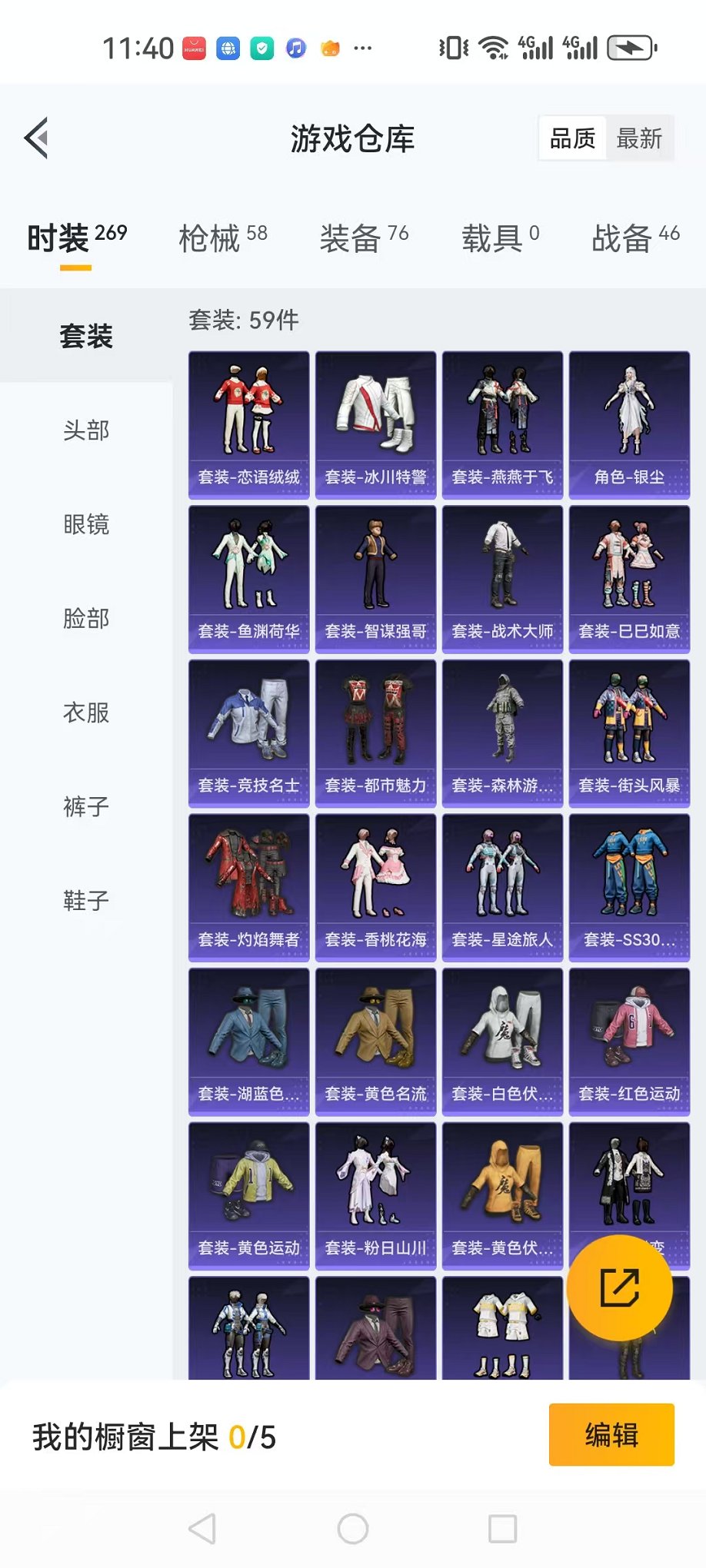
Task: Select the 头部 category in sidebar
Action: [86, 430]
